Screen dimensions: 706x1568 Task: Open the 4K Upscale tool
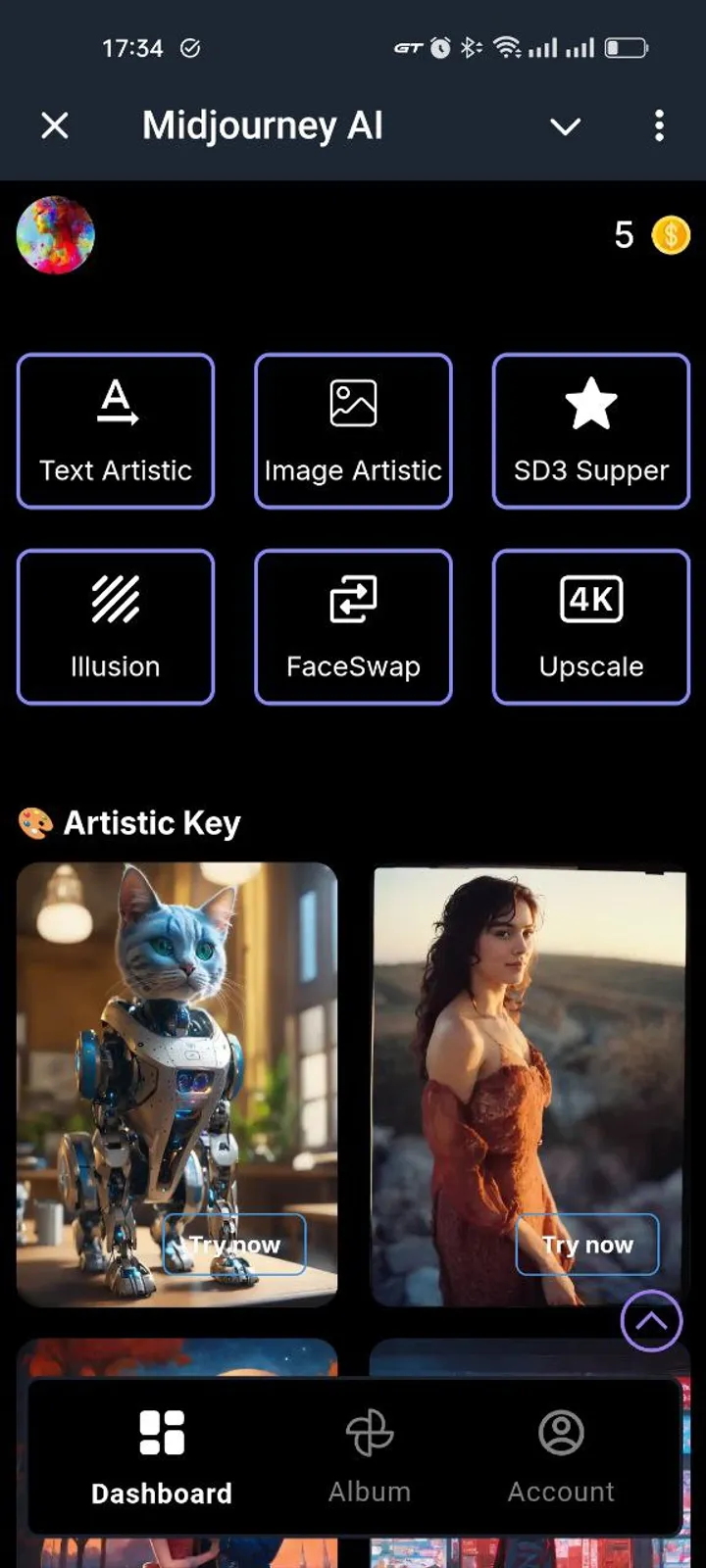[x=590, y=627]
